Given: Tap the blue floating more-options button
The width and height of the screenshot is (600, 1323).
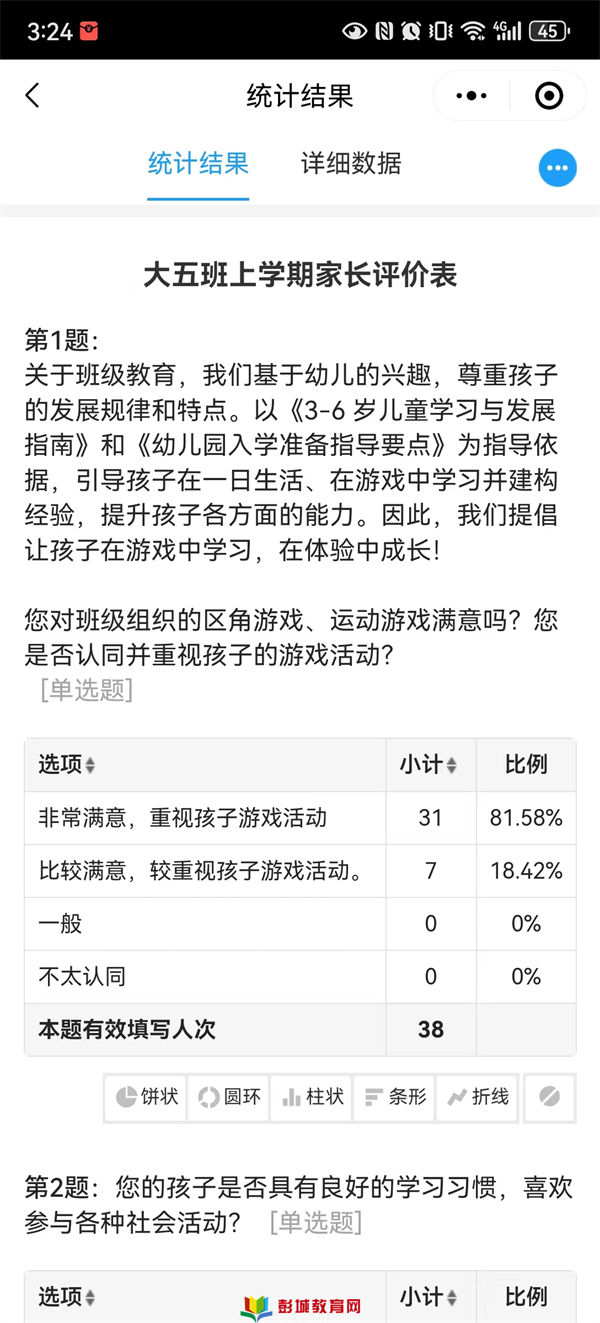Looking at the screenshot, I should (558, 168).
